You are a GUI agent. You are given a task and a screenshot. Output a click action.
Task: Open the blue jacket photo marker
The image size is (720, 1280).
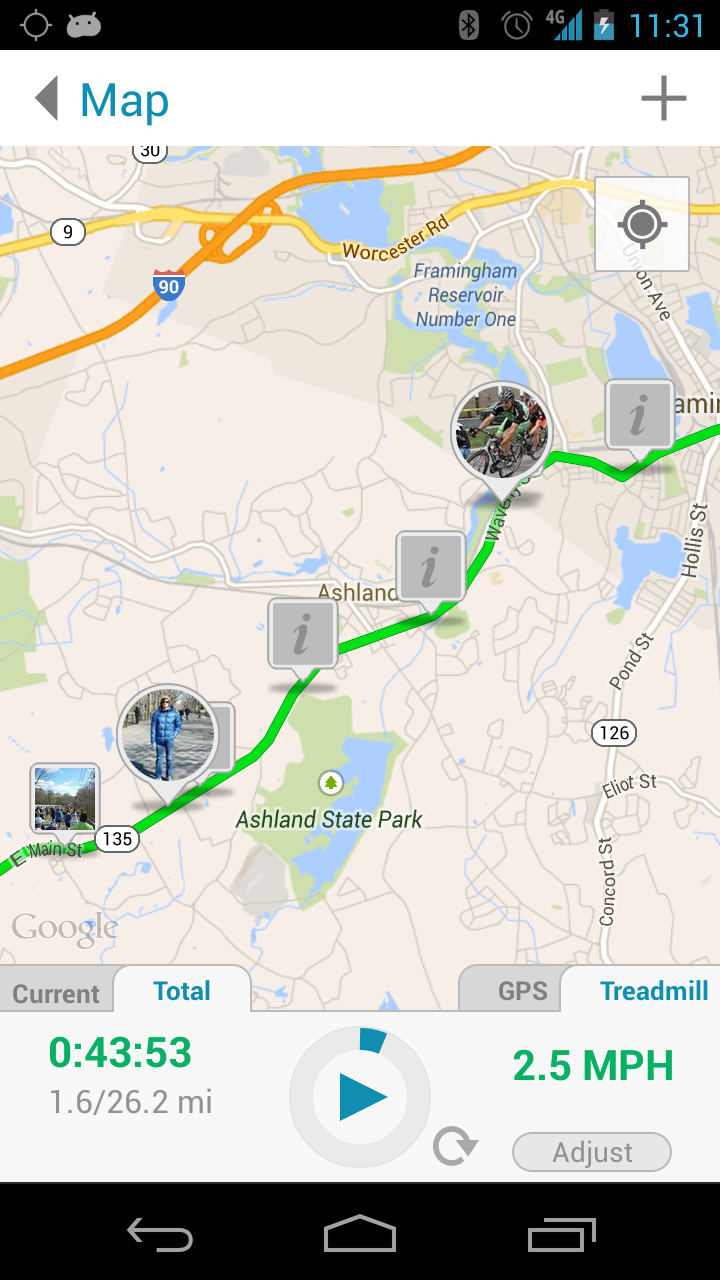pyautogui.click(x=167, y=734)
